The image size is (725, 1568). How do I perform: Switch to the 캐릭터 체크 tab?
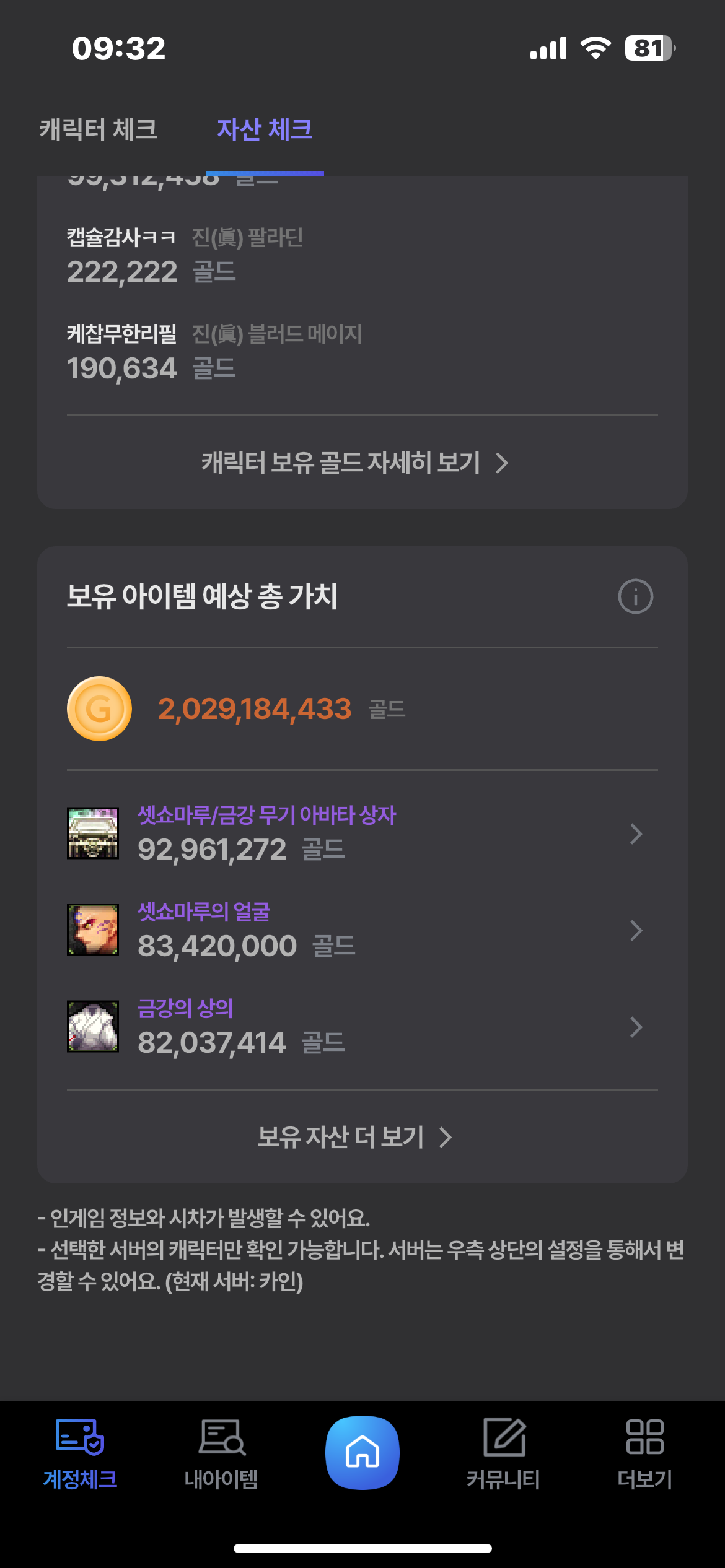point(98,130)
